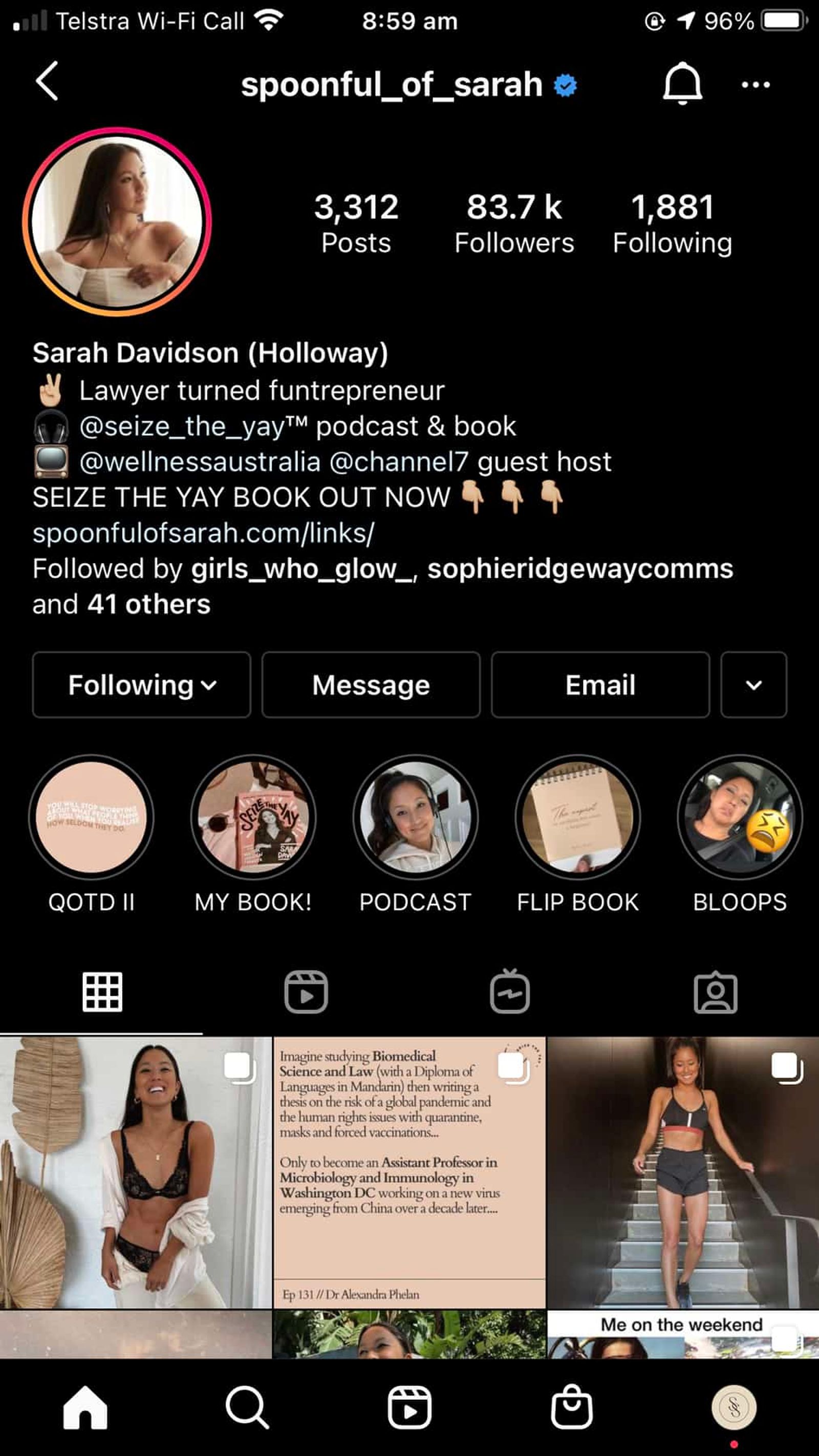Open the Ep 131 Dr Alexandra Phelan post
Image resolution: width=819 pixels, height=1456 pixels.
click(409, 1172)
